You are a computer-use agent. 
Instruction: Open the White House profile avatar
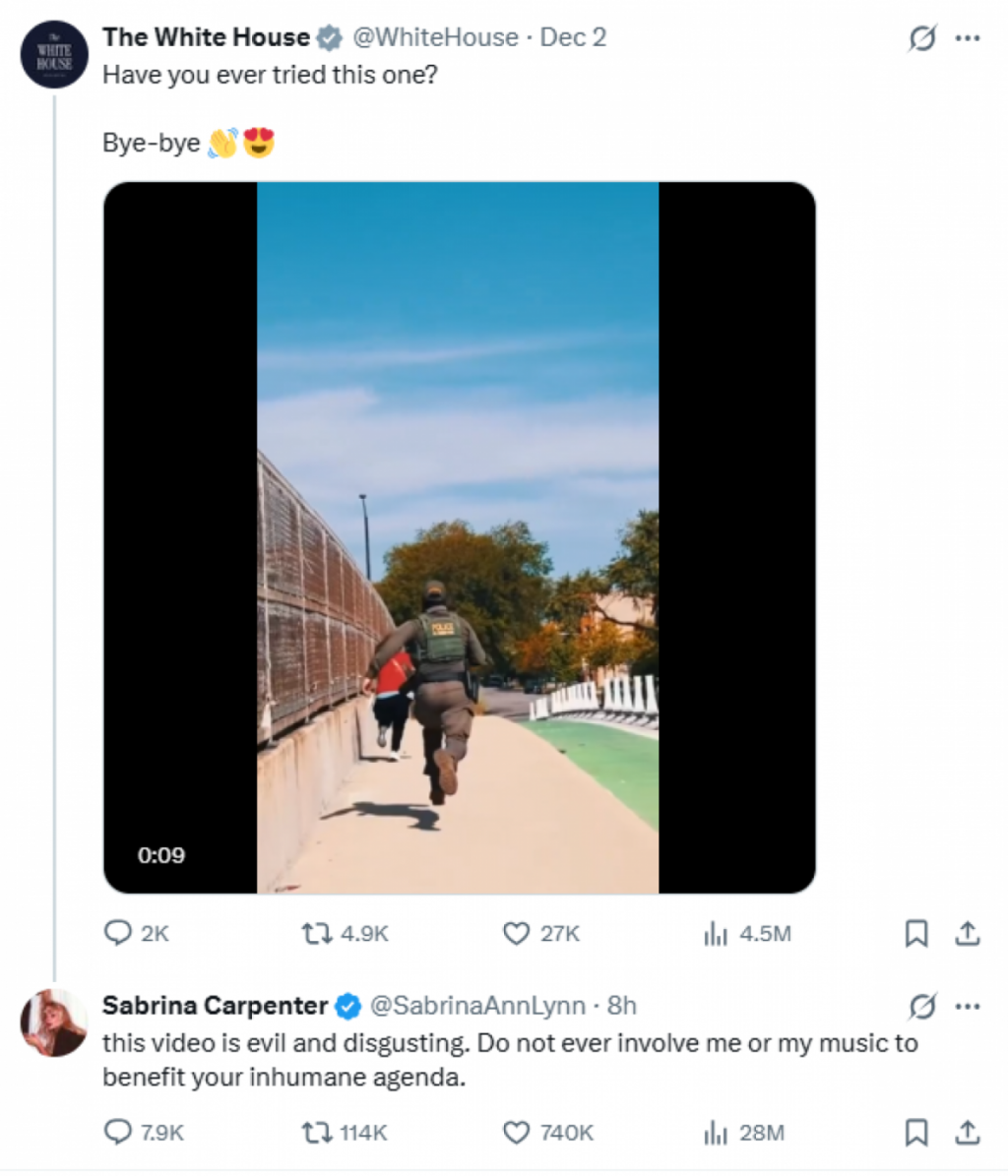point(54,54)
